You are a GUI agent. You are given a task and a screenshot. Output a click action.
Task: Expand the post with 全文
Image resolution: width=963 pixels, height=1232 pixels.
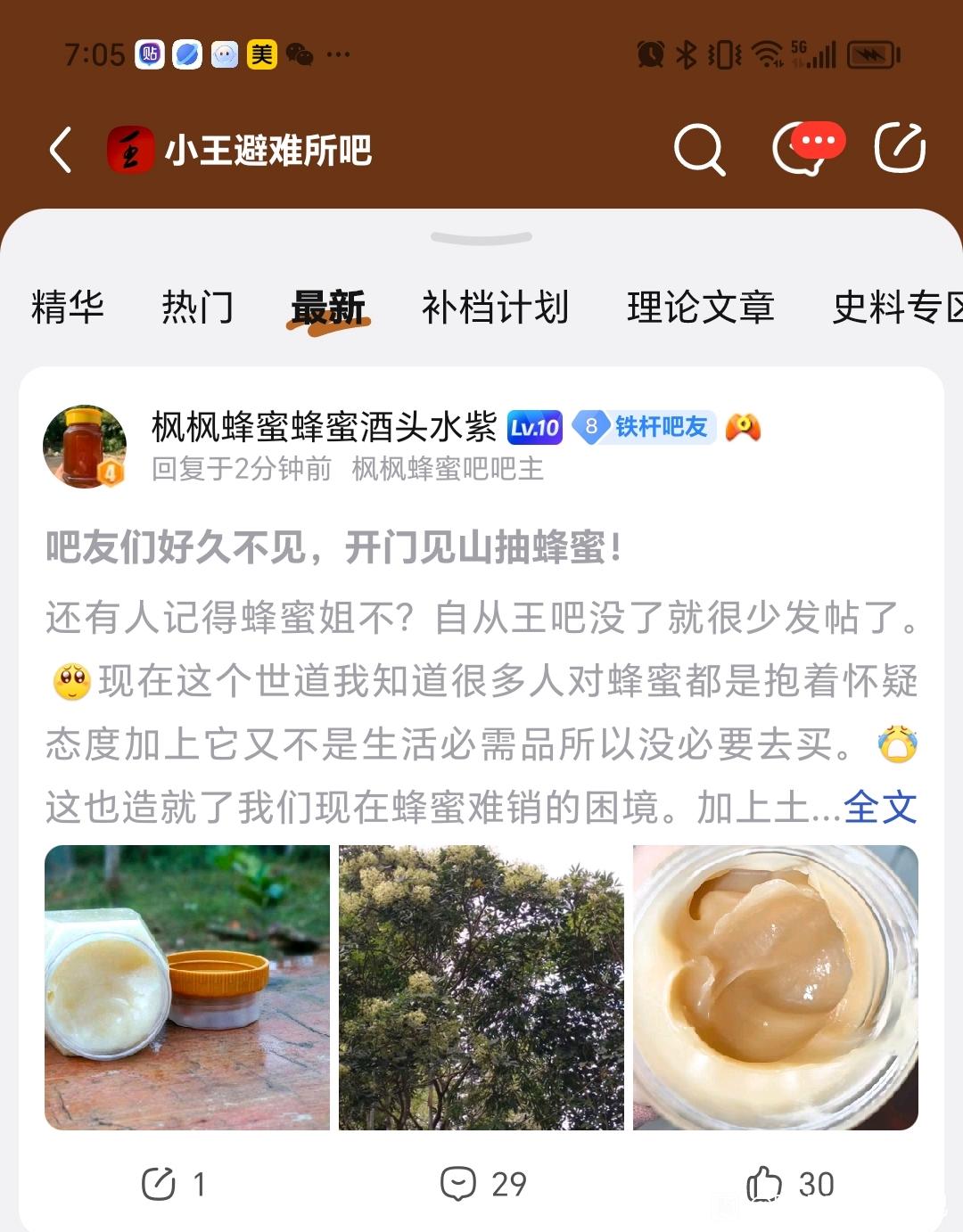(x=880, y=808)
